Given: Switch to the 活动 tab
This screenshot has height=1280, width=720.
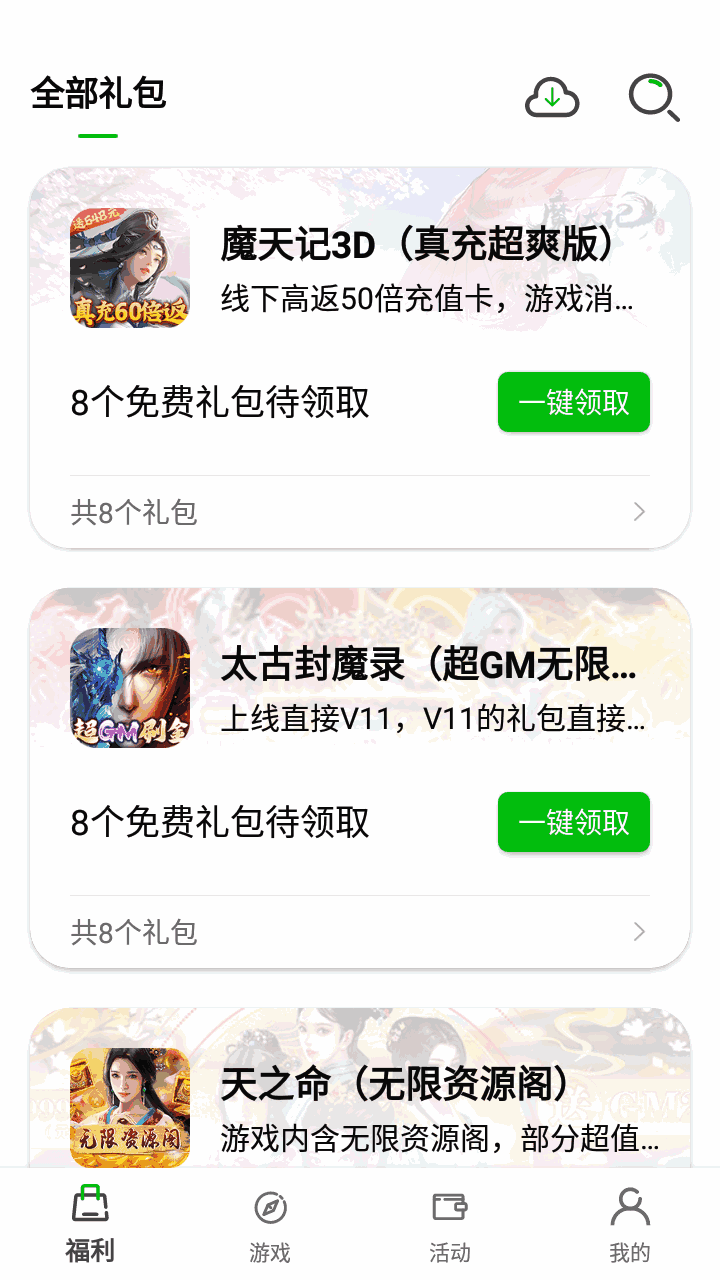Looking at the screenshot, I should (x=450, y=1226).
